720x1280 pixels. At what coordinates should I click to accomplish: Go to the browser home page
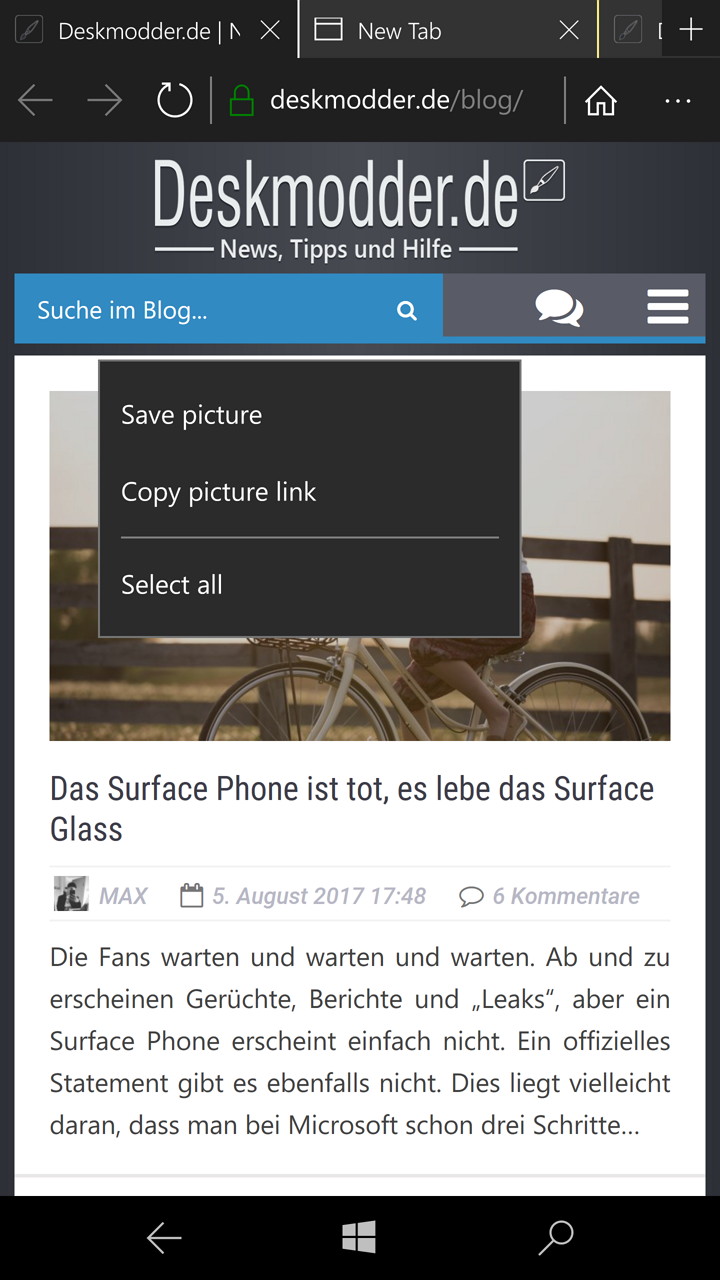point(601,101)
